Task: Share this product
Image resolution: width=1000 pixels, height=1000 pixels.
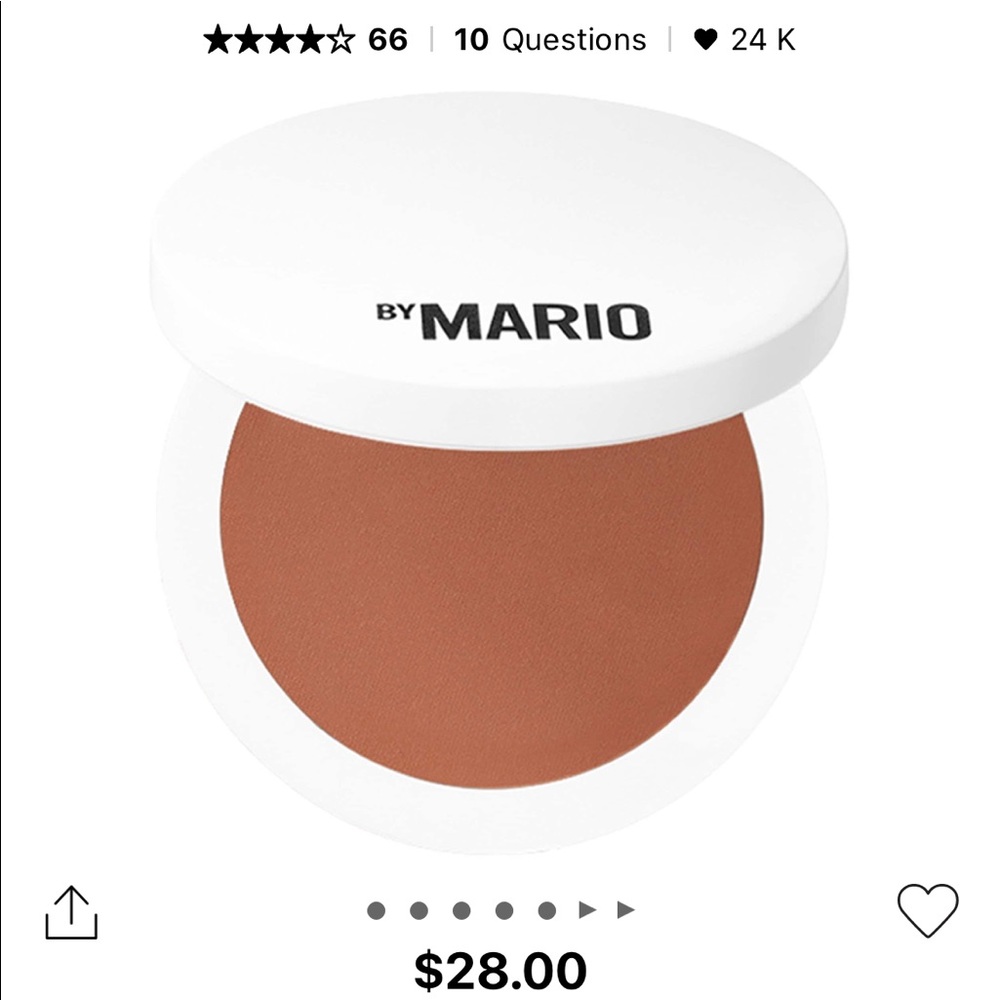Action: click(x=71, y=913)
